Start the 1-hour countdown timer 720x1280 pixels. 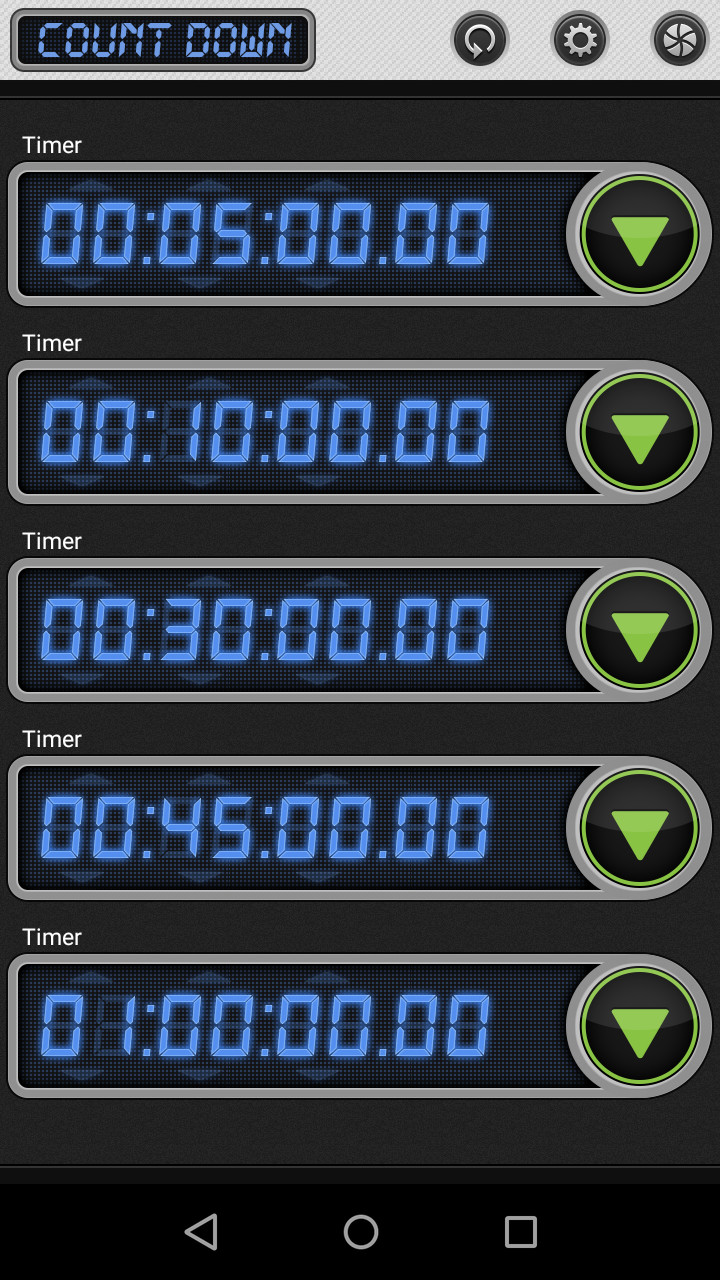pos(639,1026)
